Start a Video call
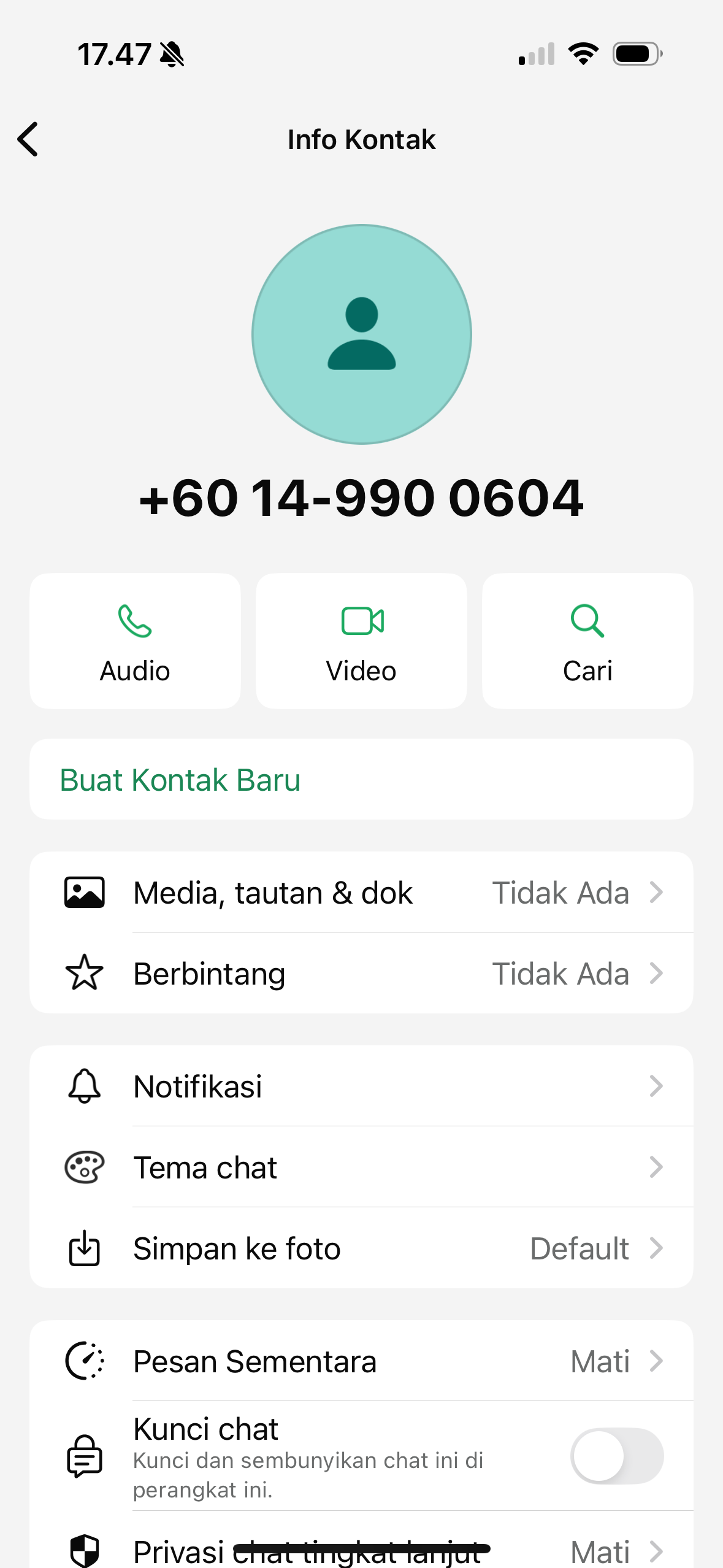723x1568 pixels. pos(361,641)
